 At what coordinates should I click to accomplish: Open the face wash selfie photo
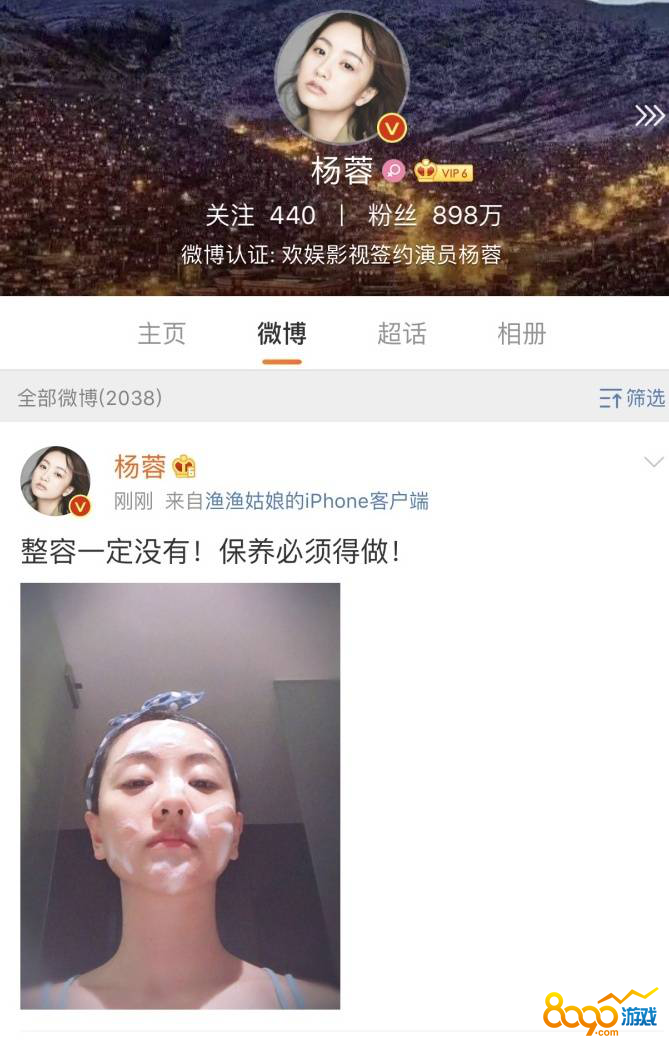click(x=180, y=796)
